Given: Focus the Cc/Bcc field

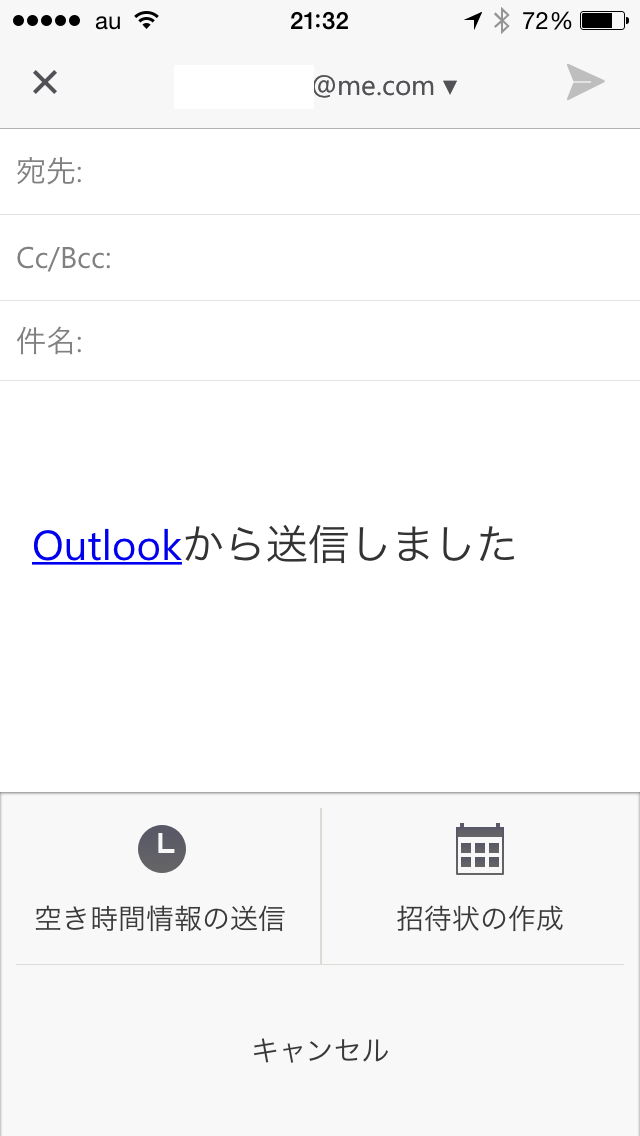Looking at the screenshot, I should click(x=320, y=258).
